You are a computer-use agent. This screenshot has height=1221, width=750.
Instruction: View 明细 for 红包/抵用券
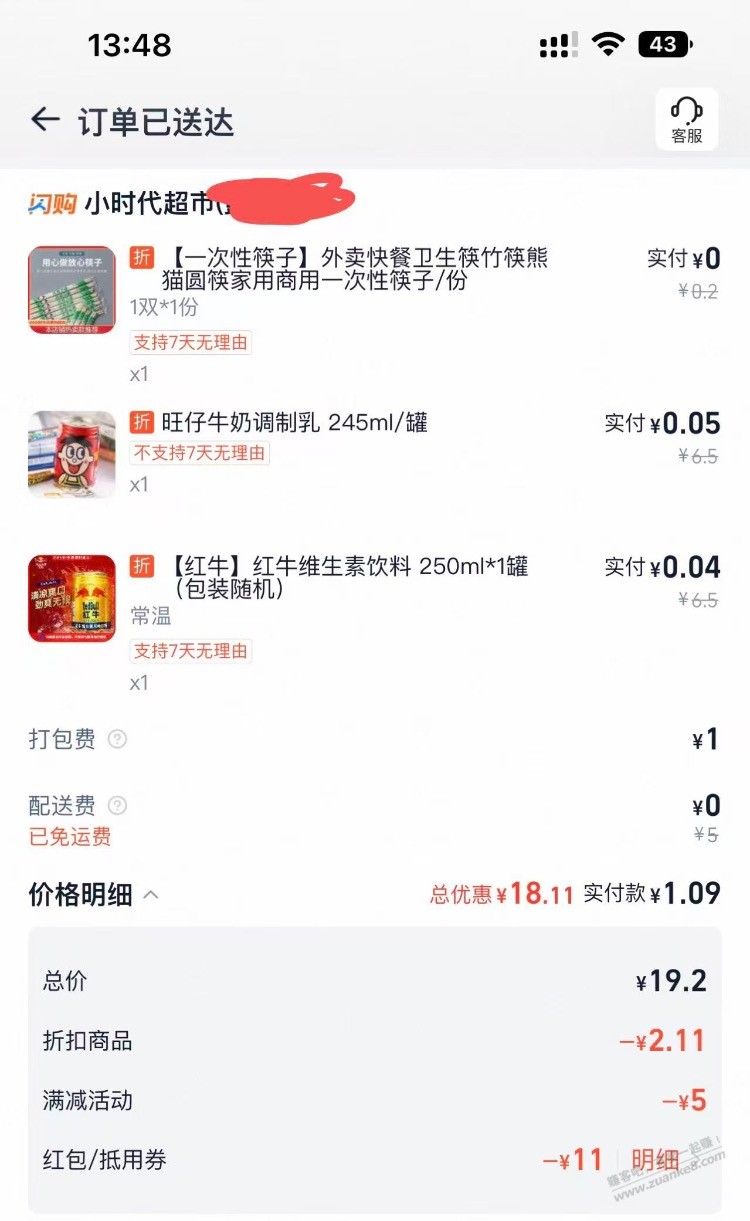click(x=655, y=1161)
